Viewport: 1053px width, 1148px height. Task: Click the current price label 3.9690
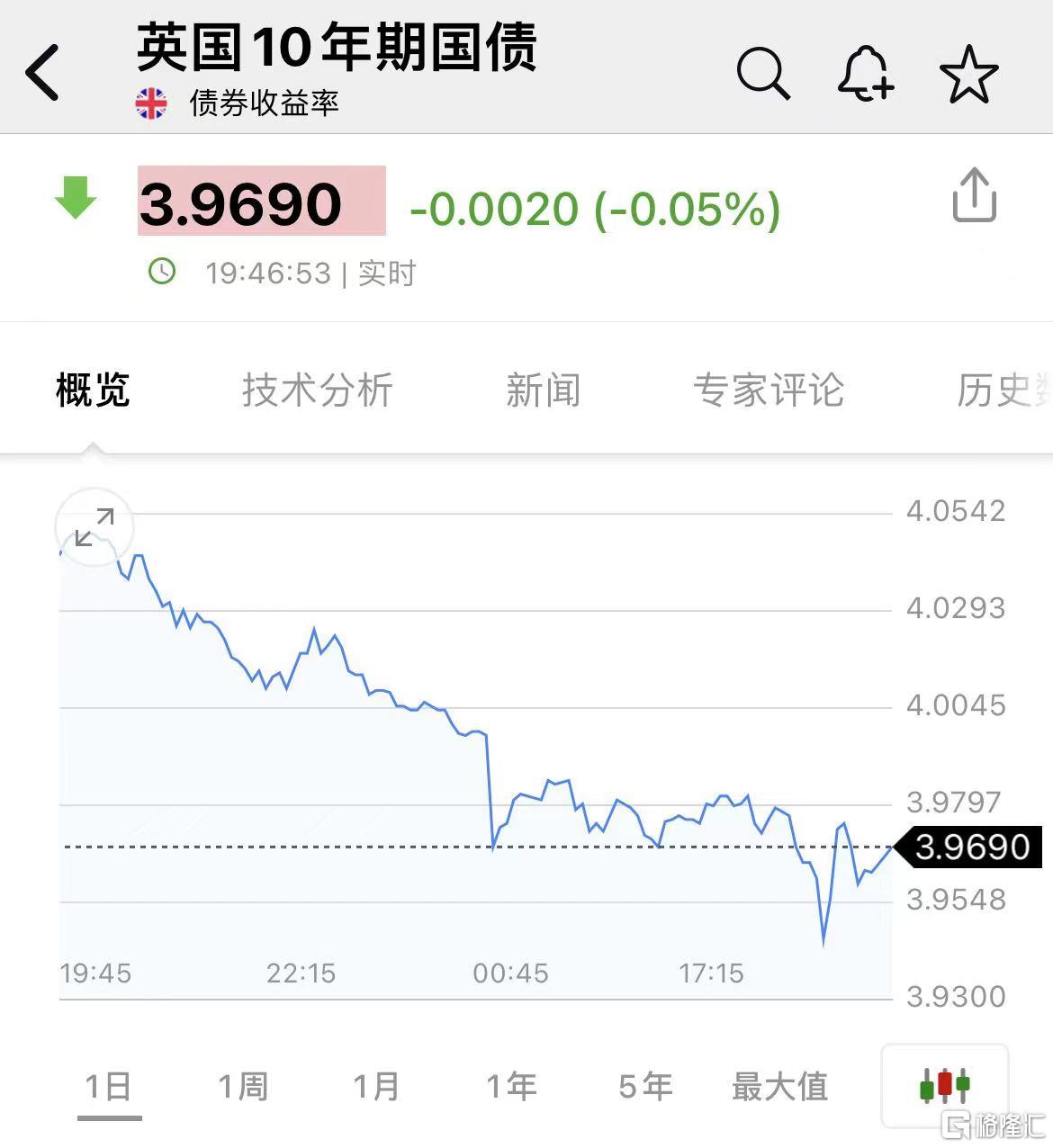coord(967,846)
